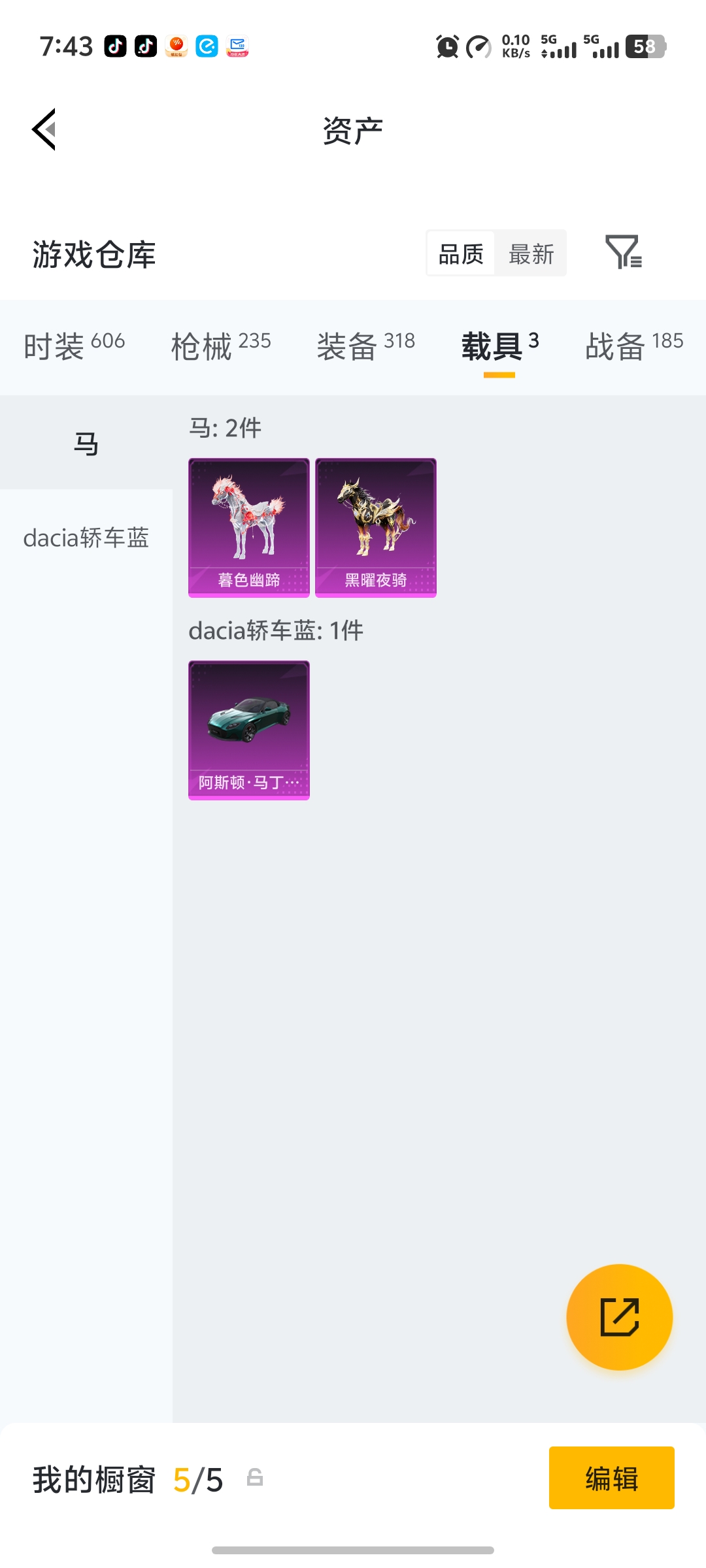Switch sorting to 最新

coord(531,253)
